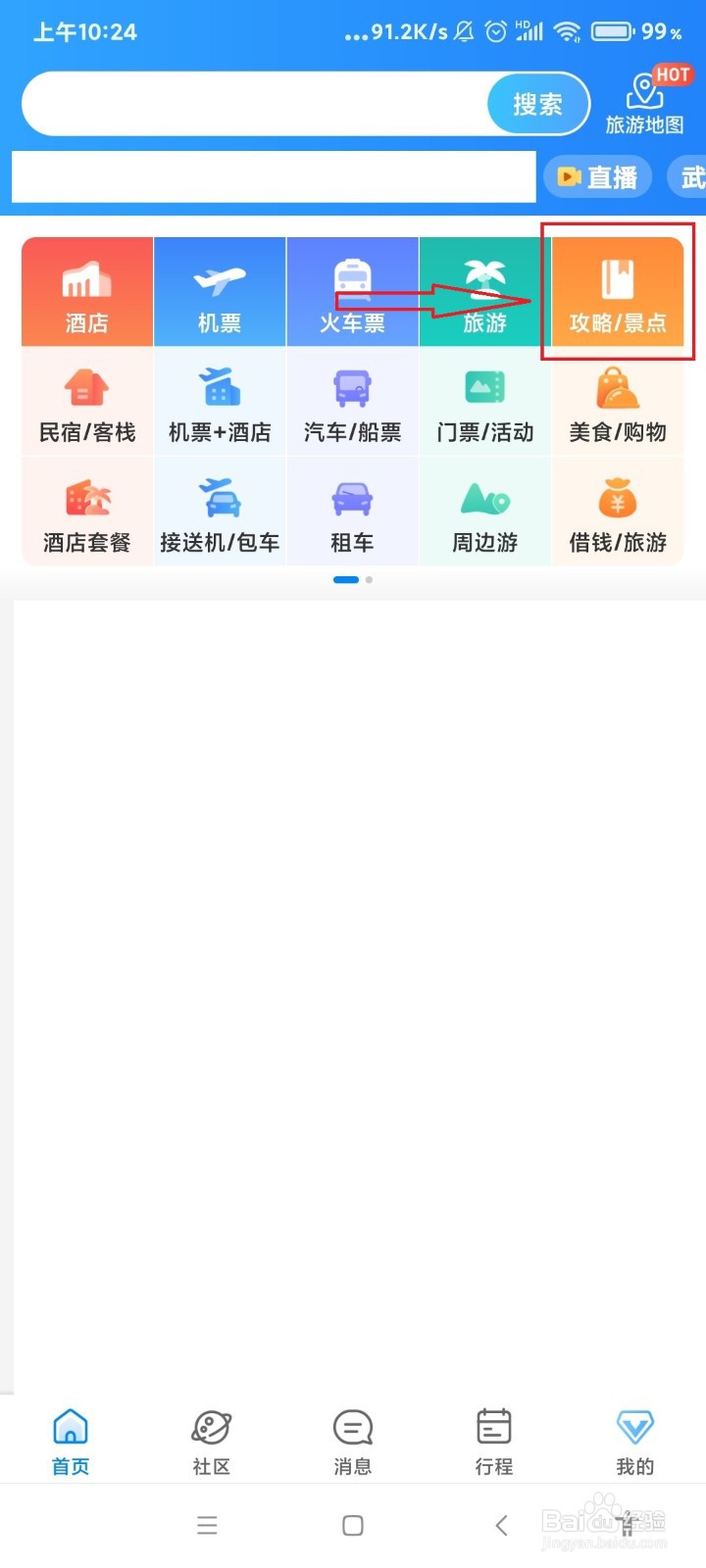Switch to the 社区 community tab
The height and width of the screenshot is (1568, 706).
[x=212, y=1442]
